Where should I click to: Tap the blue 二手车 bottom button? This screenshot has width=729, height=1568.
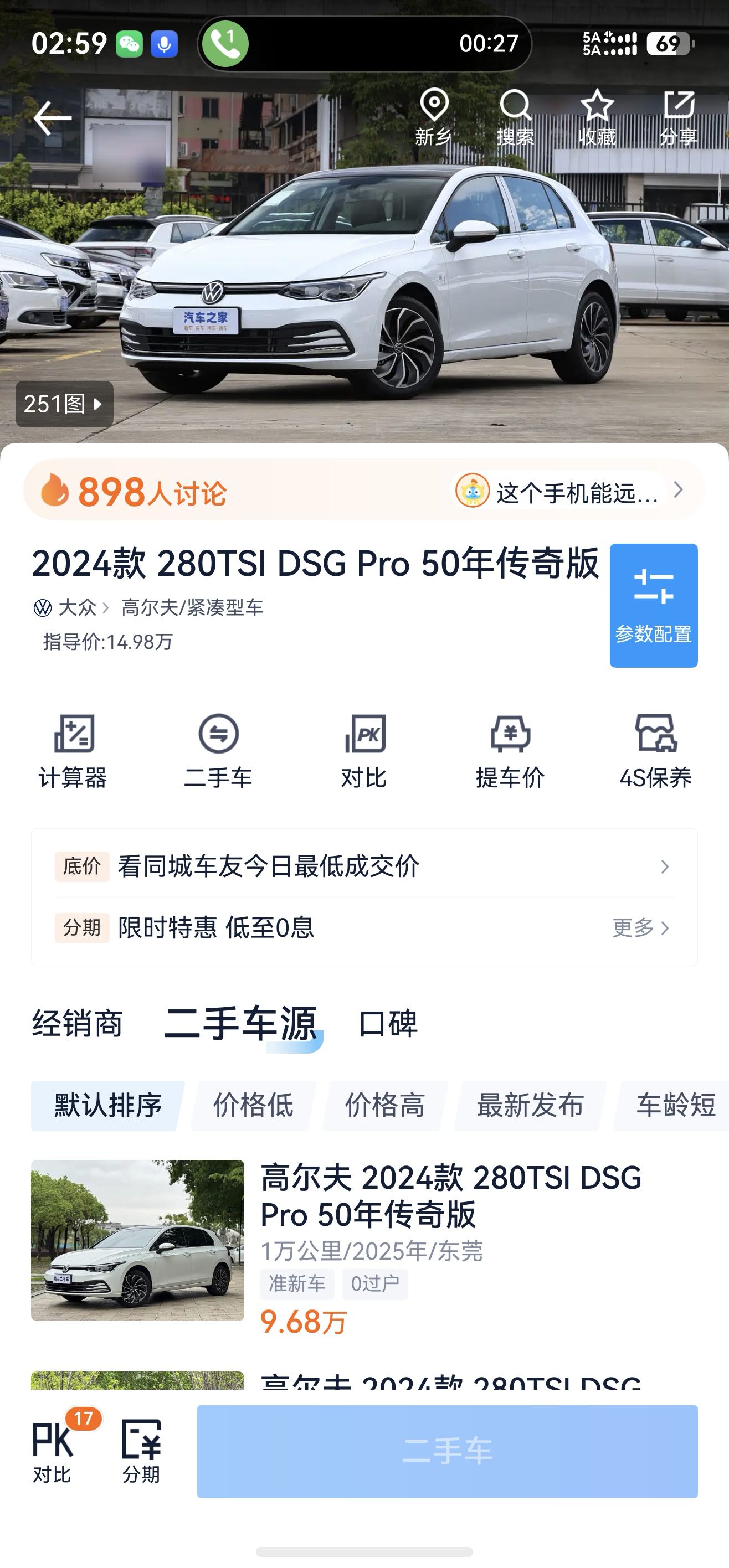tap(447, 1452)
